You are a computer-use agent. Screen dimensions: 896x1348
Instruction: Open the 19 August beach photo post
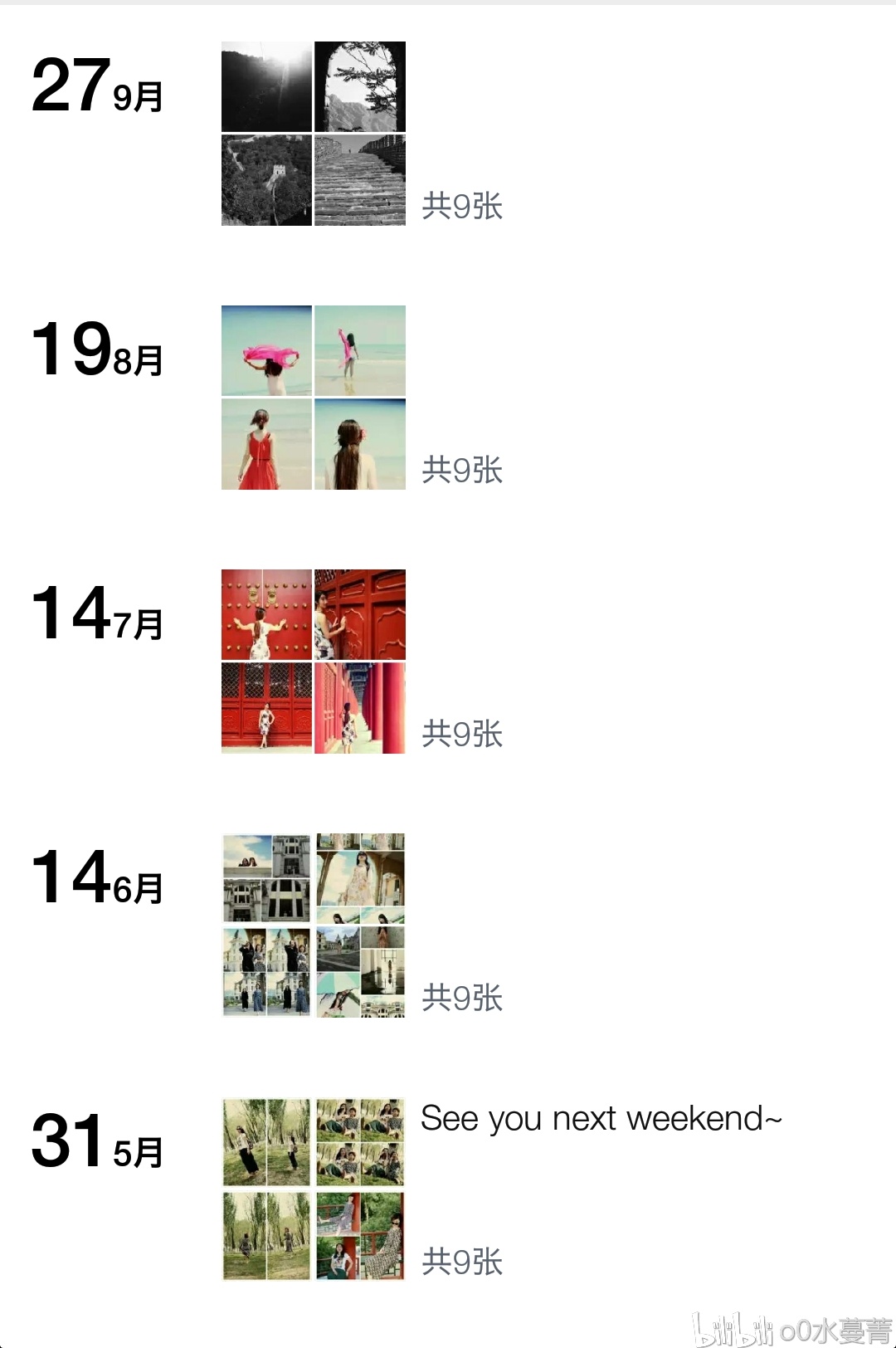314,398
